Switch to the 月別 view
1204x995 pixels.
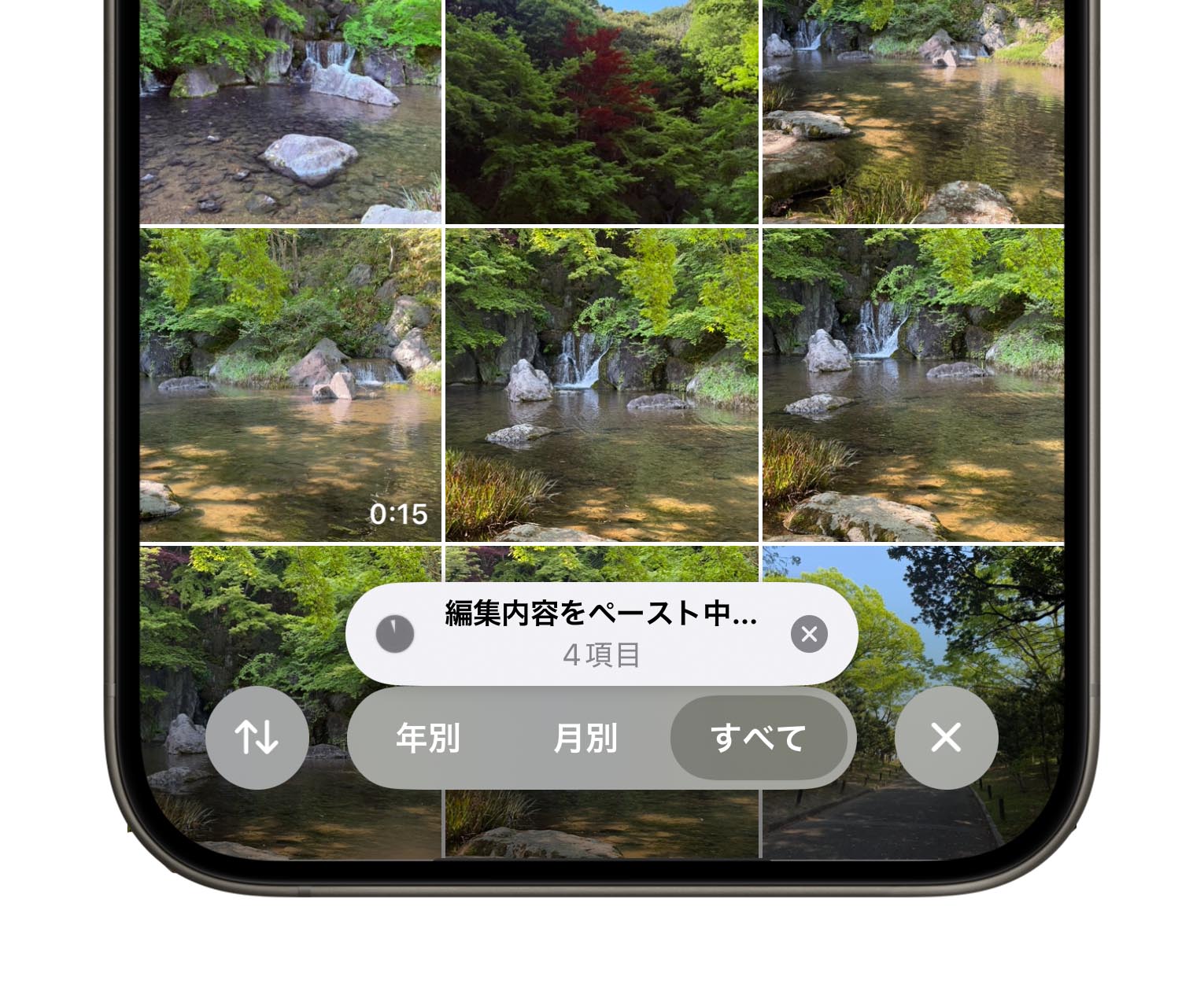tap(585, 738)
